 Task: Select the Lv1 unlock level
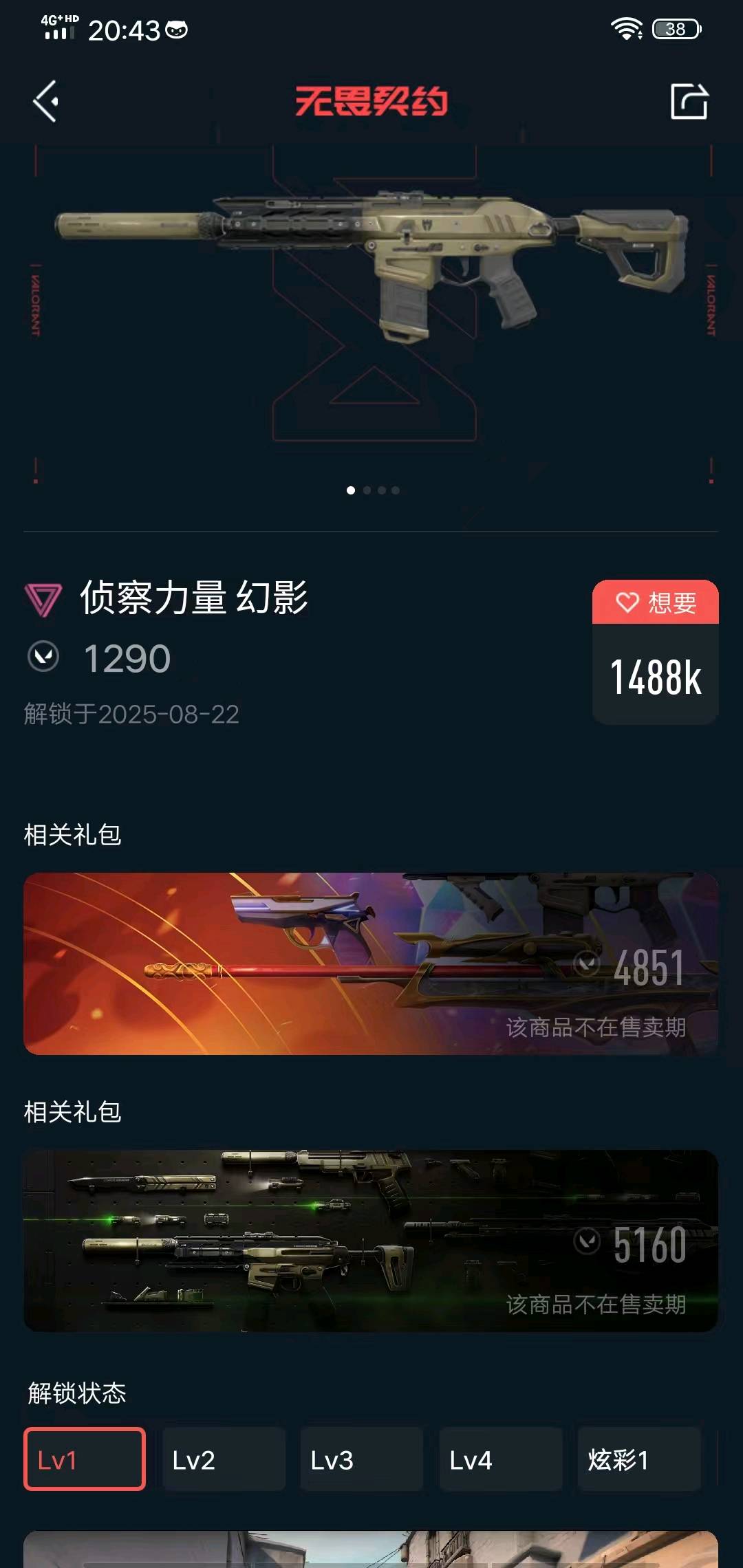pos(85,1459)
